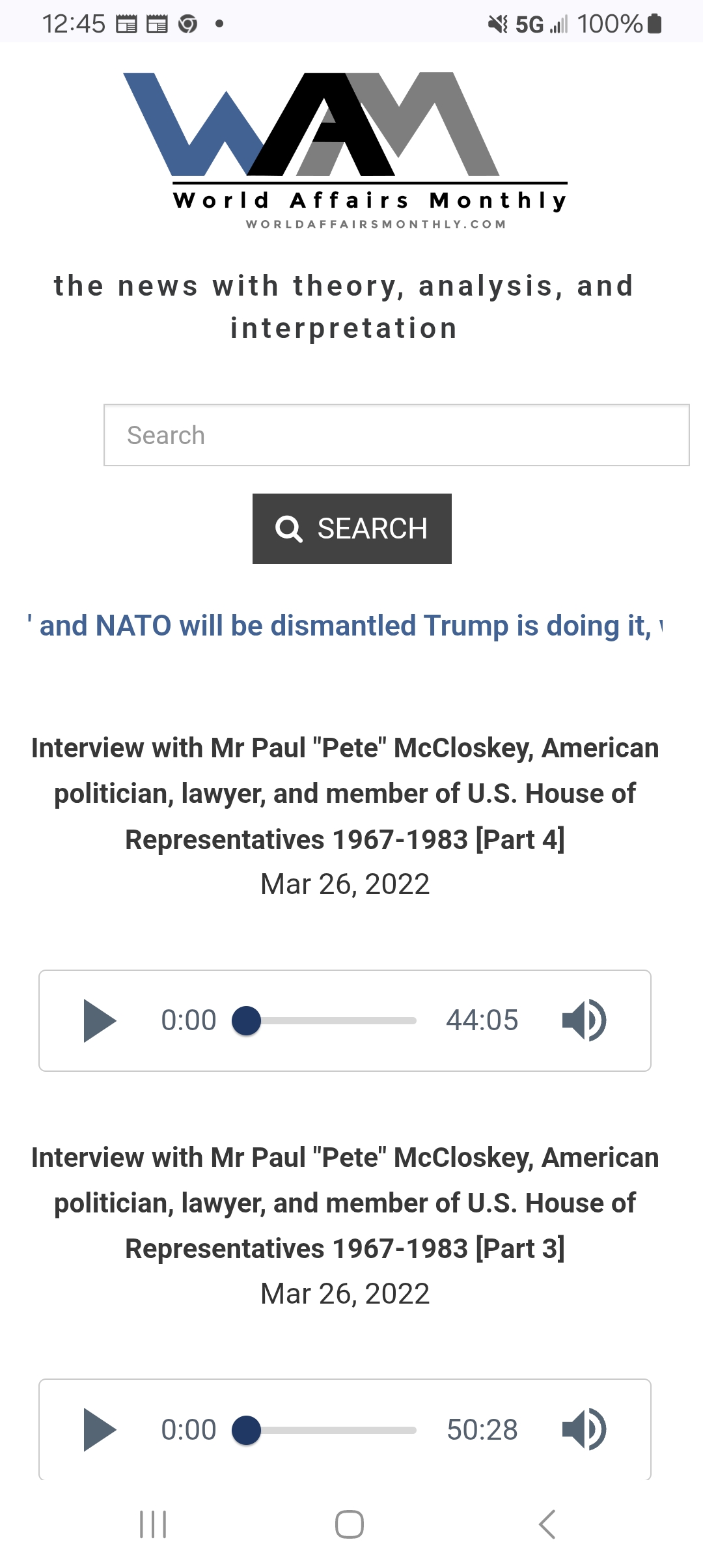This screenshot has height=1568, width=703.
Task: Play the McCloskey interview Part 4 audio
Action: tap(100, 1020)
